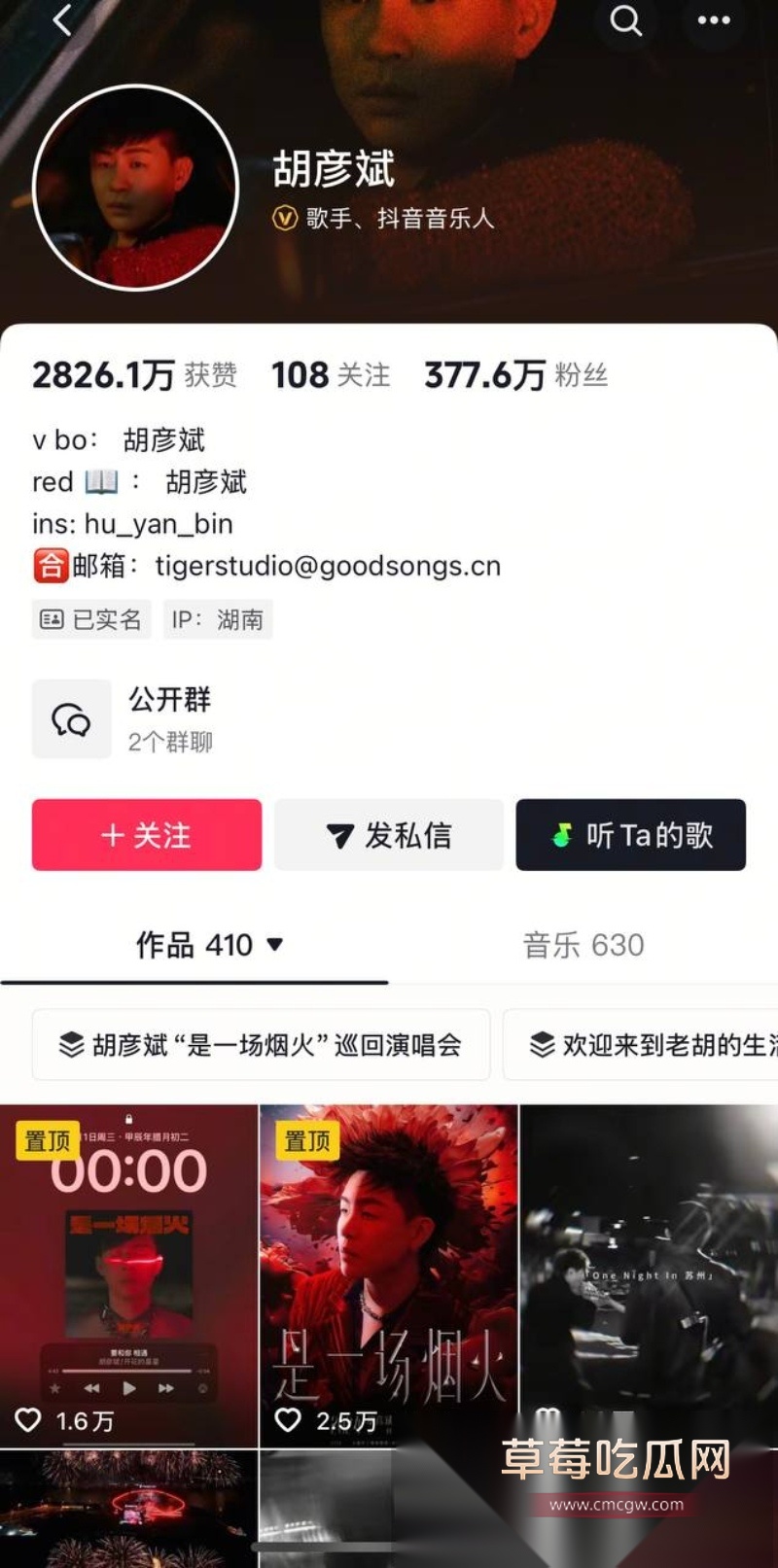The image size is (778, 1568).
Task: Switch to the 音乐 630 tab
Action: point(583,944)
